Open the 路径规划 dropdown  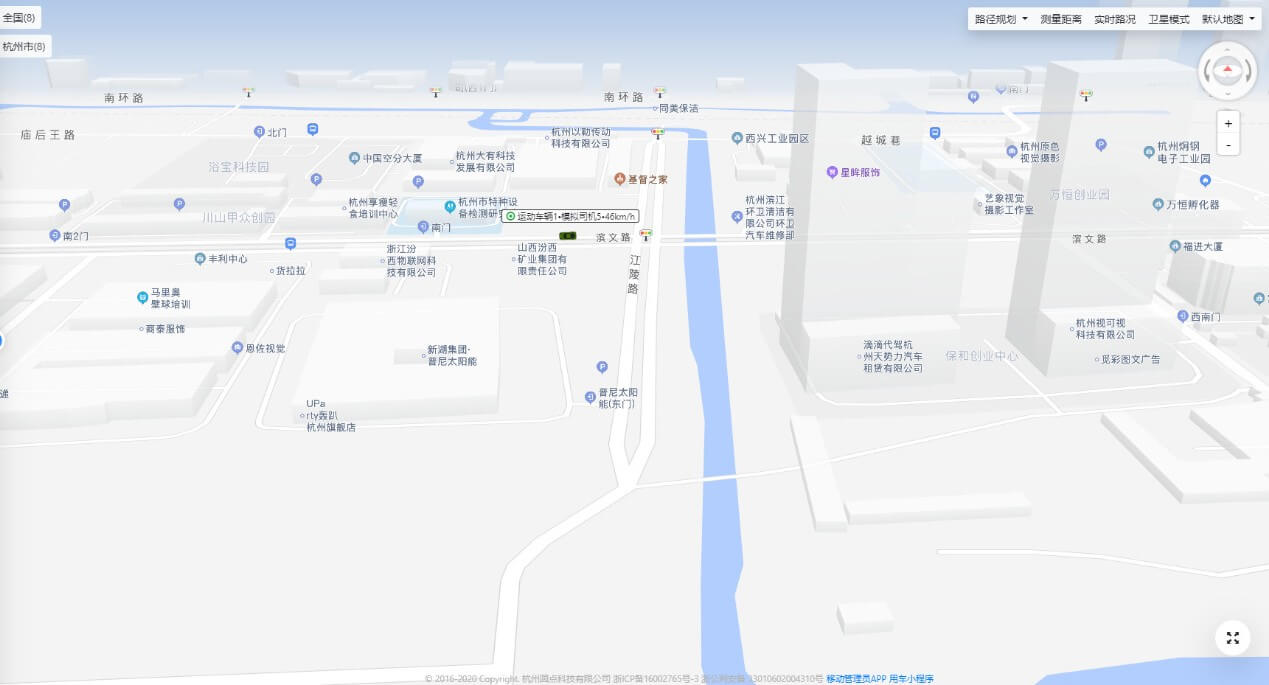coord(1001,19)
